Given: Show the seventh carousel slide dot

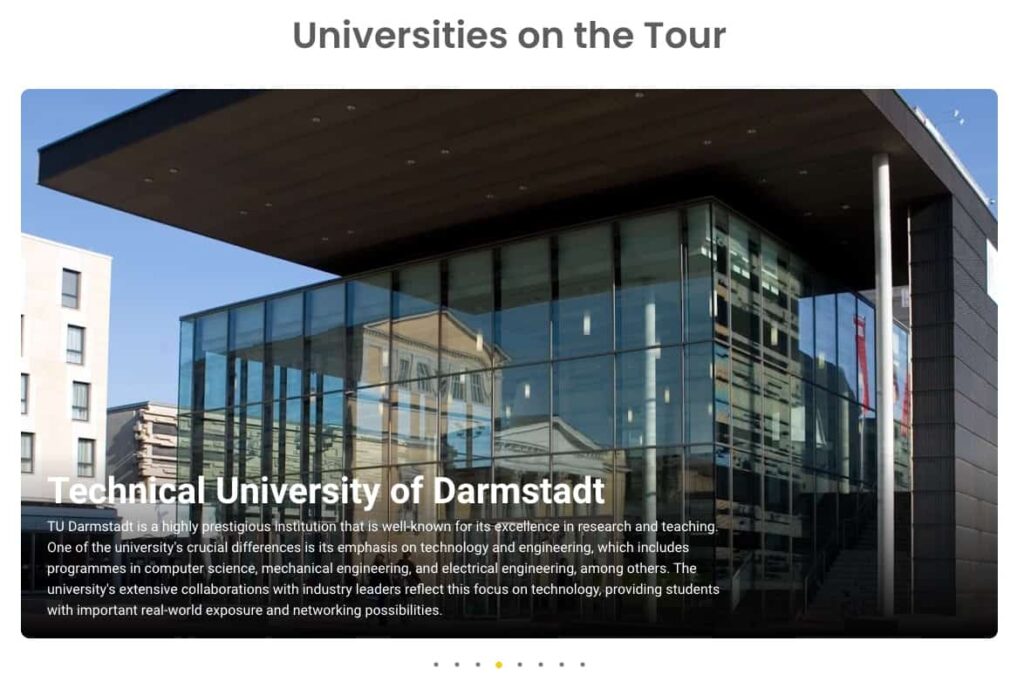Looking at the screenshot, I should pyautogui.click(x=562, y=664).
